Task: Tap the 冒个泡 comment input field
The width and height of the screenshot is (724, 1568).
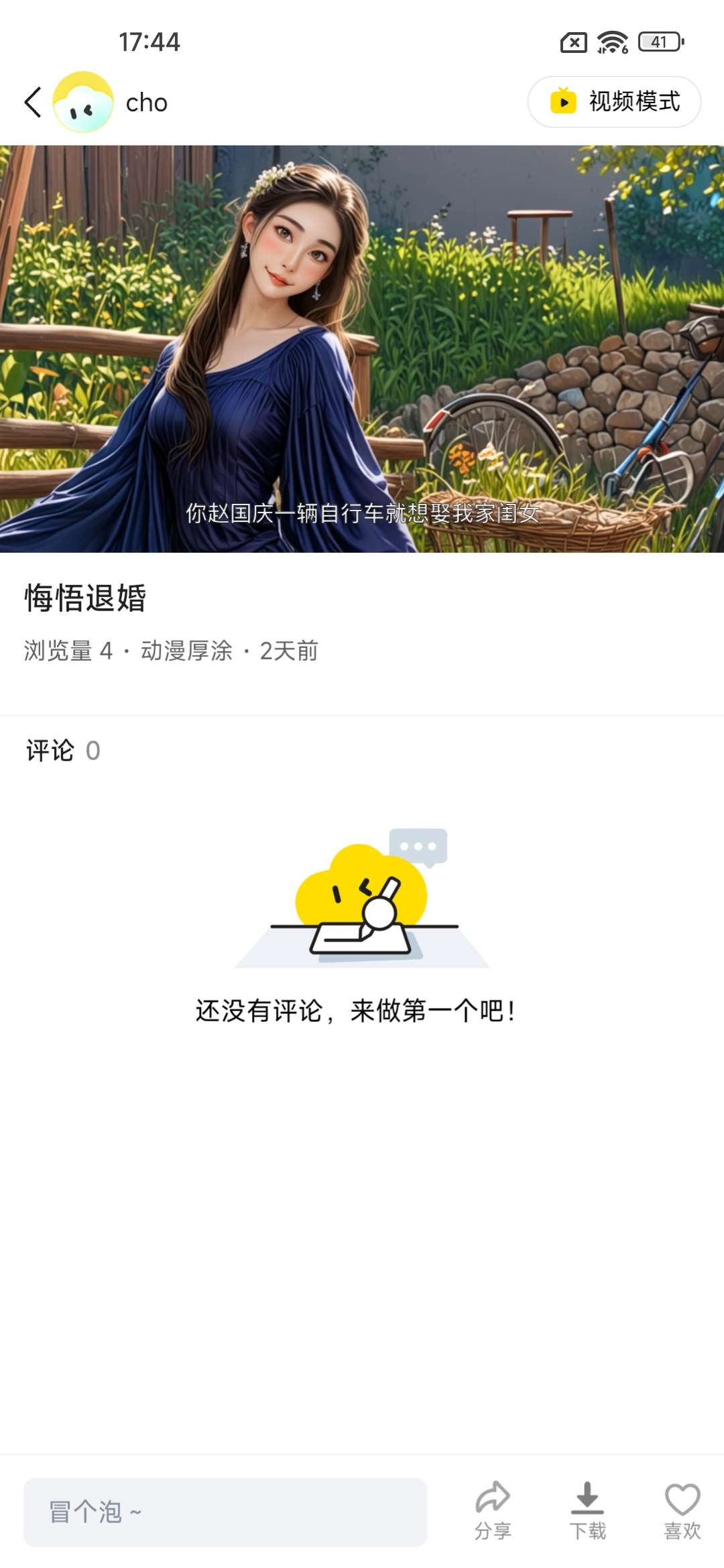Action: (225, 1512)
